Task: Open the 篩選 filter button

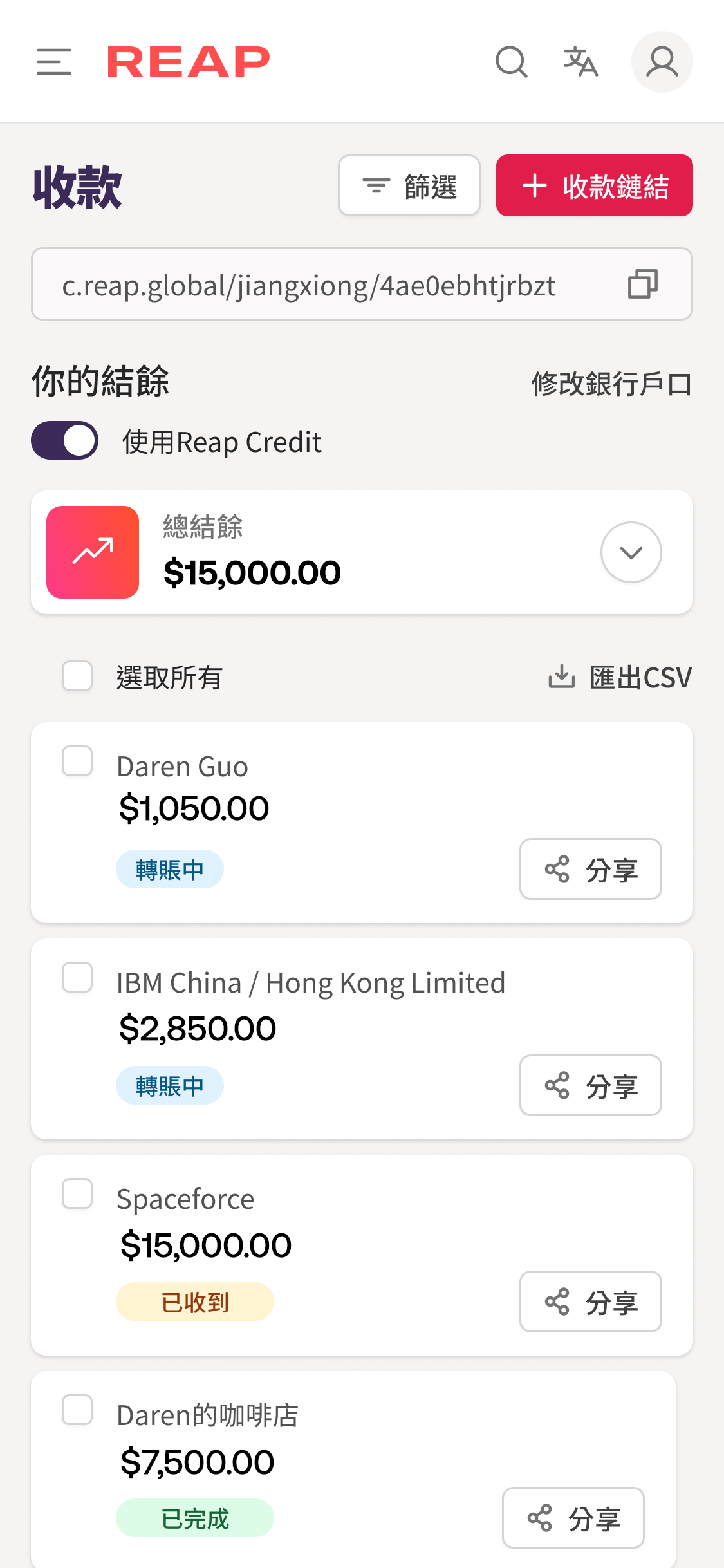Action: click(x=409, y=185)
